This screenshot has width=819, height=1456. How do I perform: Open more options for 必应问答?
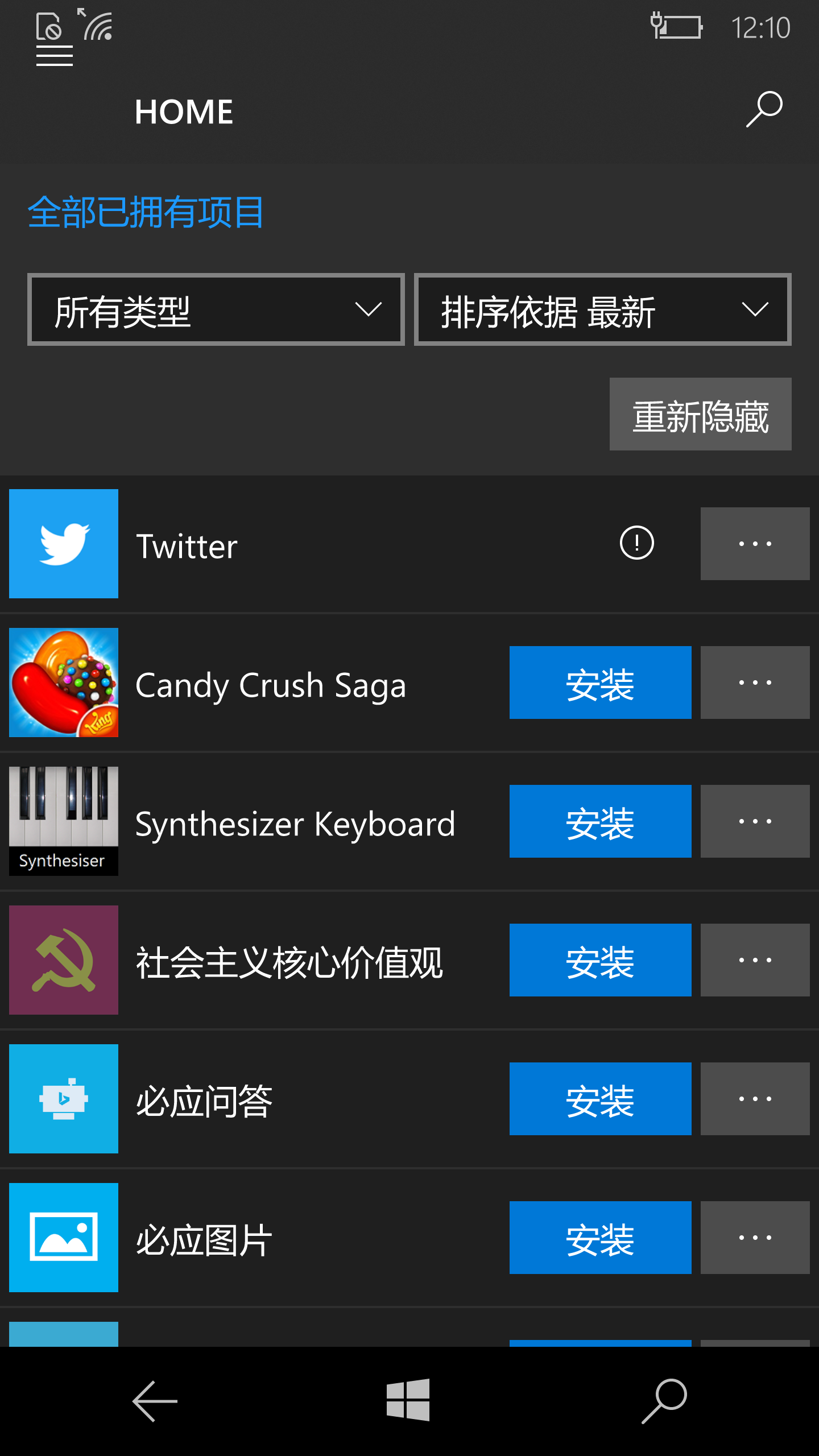point(755,1099)
